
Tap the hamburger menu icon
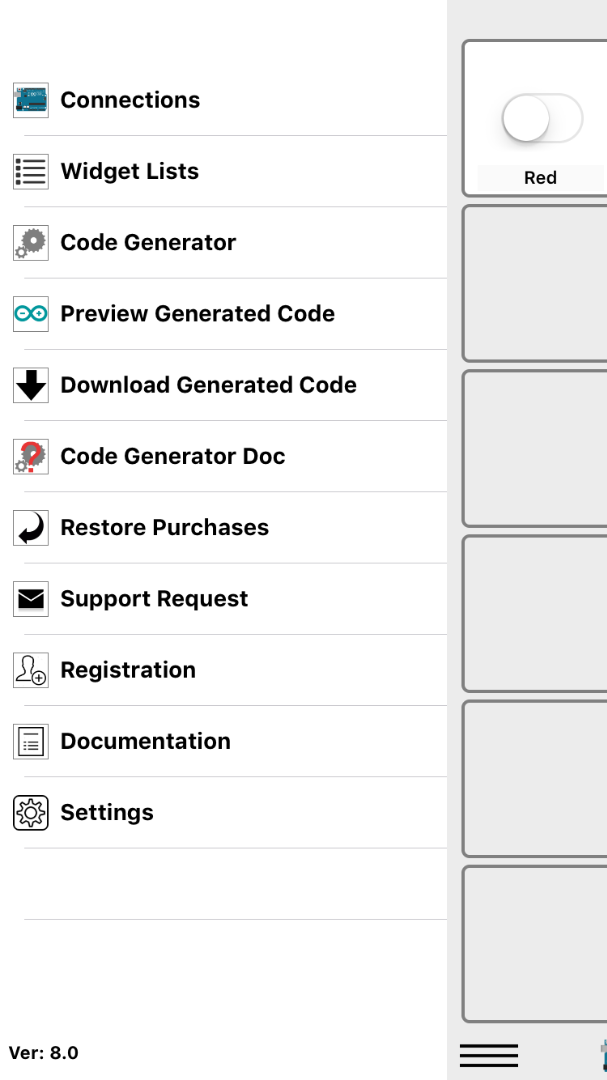click(489, 1055)
